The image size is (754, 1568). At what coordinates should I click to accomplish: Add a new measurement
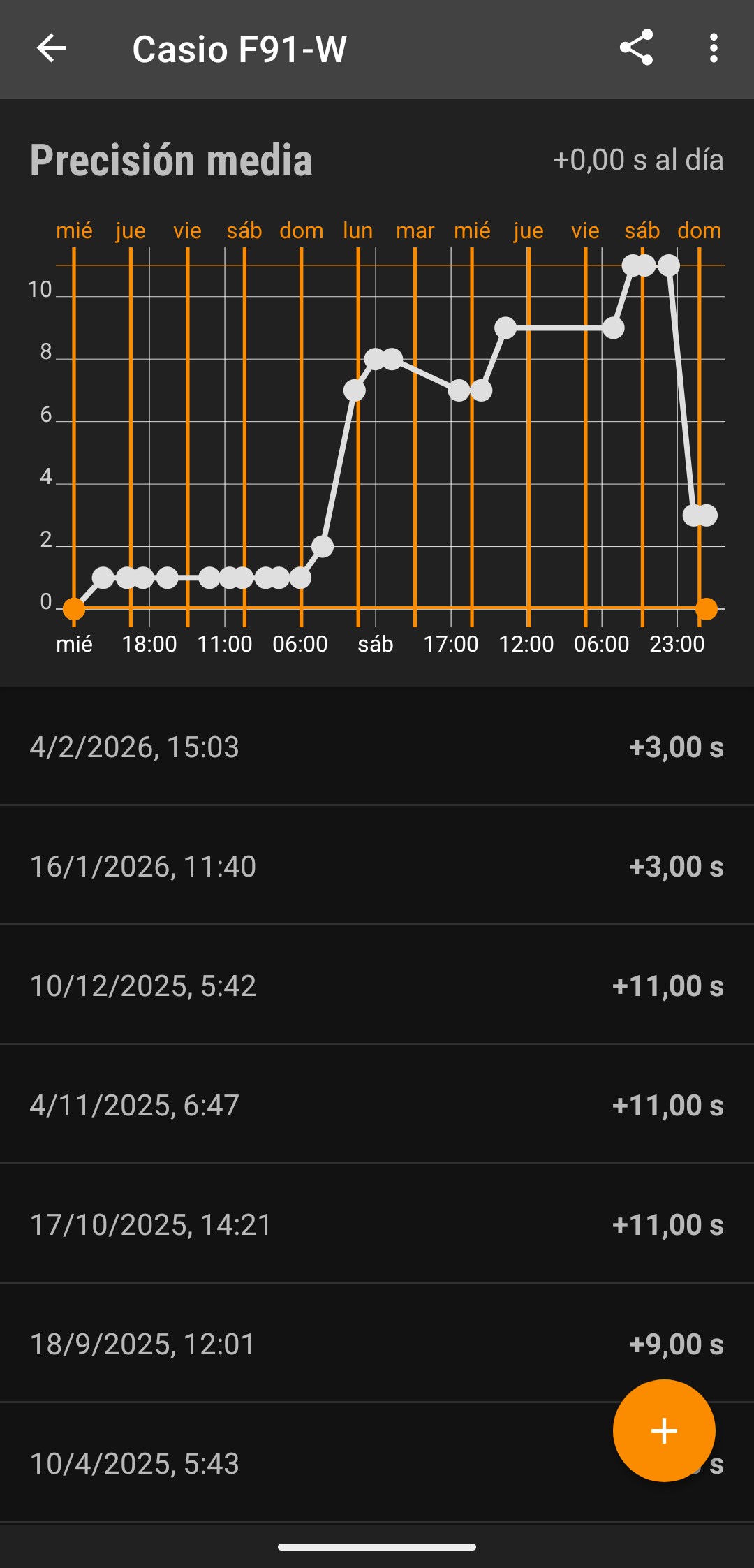click(x=663, y=1430)
